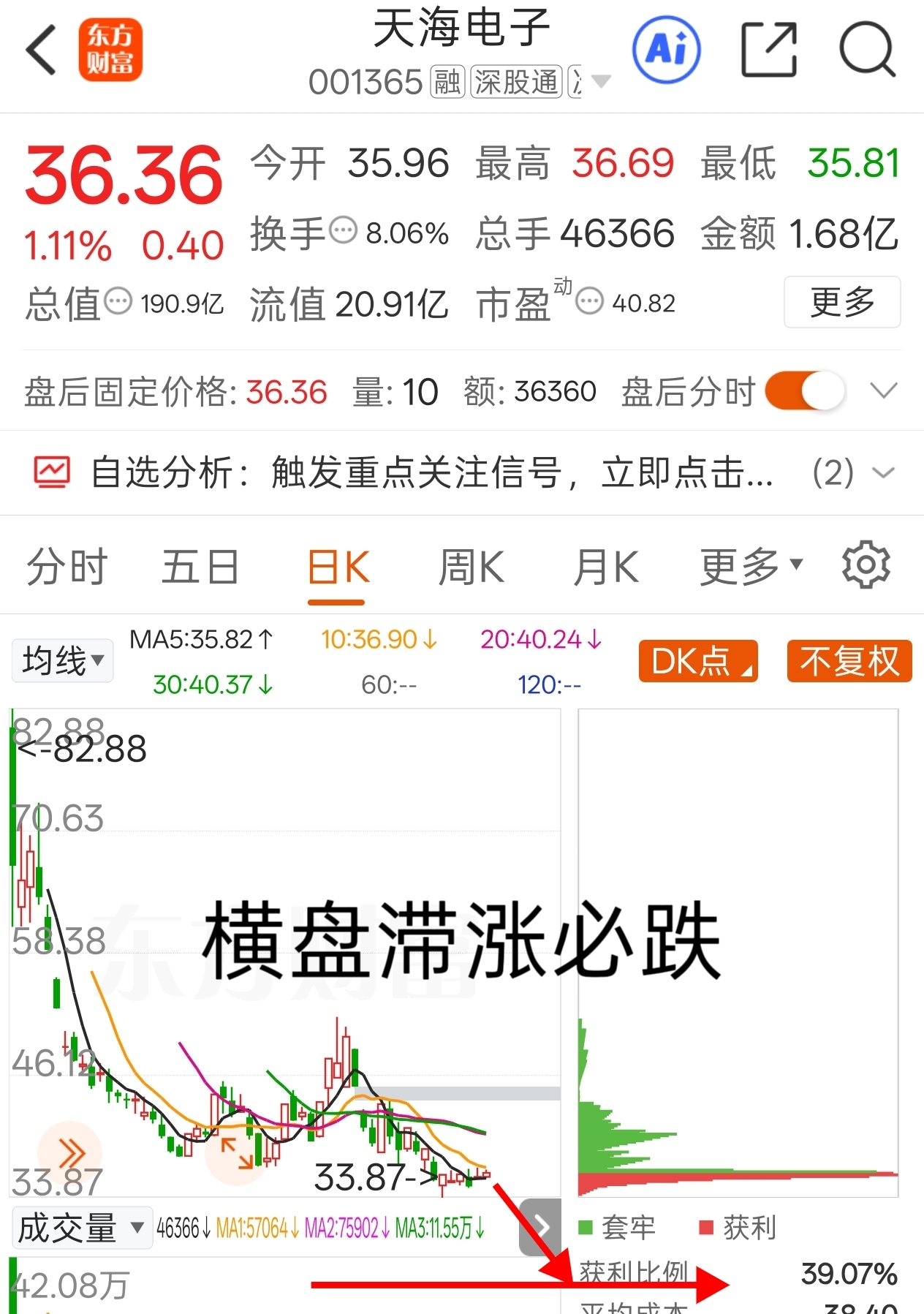The width and height of the screenshot is (924, 1314).
Task: Go back using the top-left arrow
Action: coord(41,50)
